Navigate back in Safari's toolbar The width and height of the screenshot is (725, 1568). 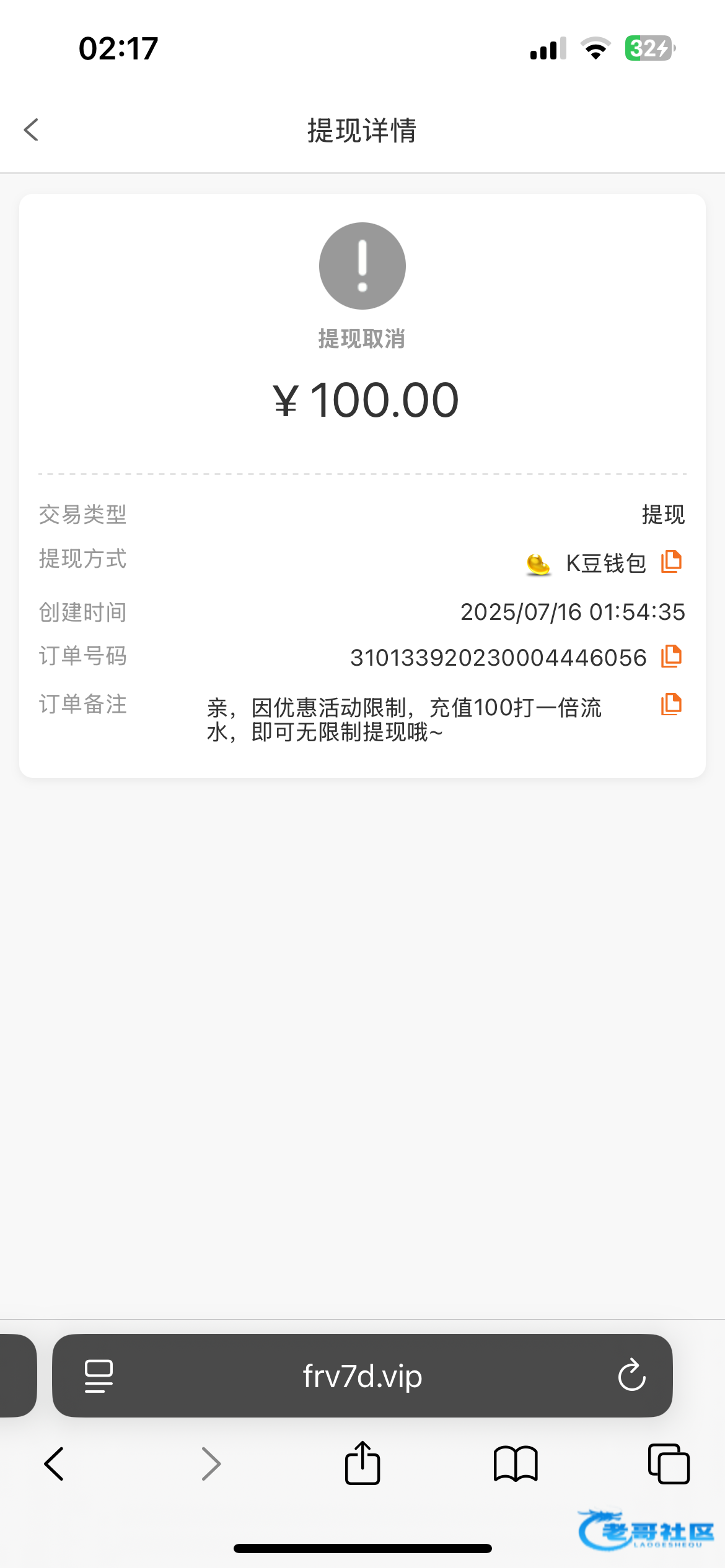click(55, 1464)
